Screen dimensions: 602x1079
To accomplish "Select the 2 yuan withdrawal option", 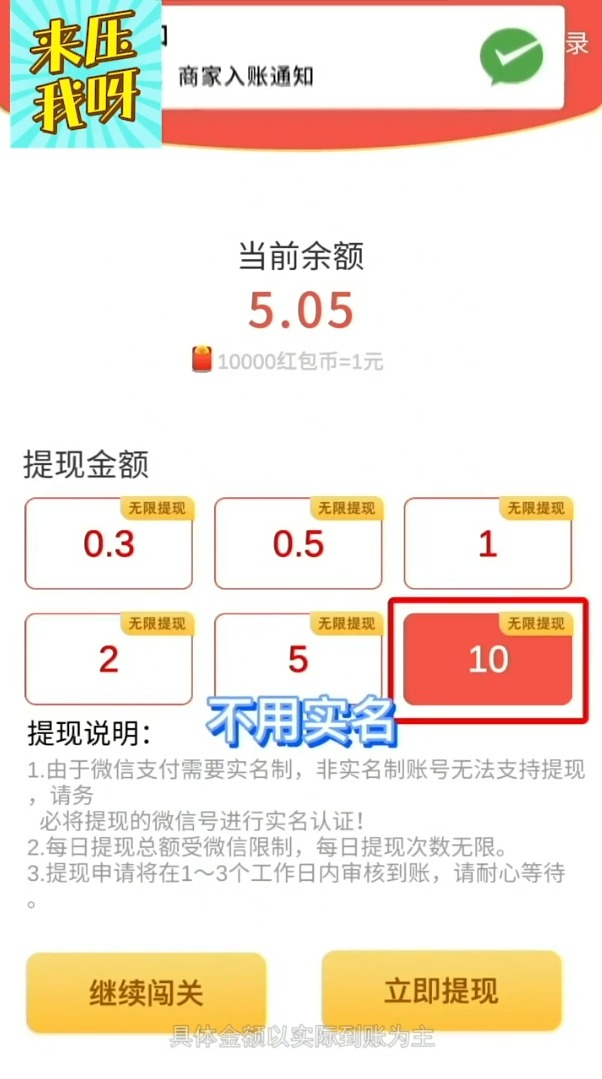I will click(108, 659).
